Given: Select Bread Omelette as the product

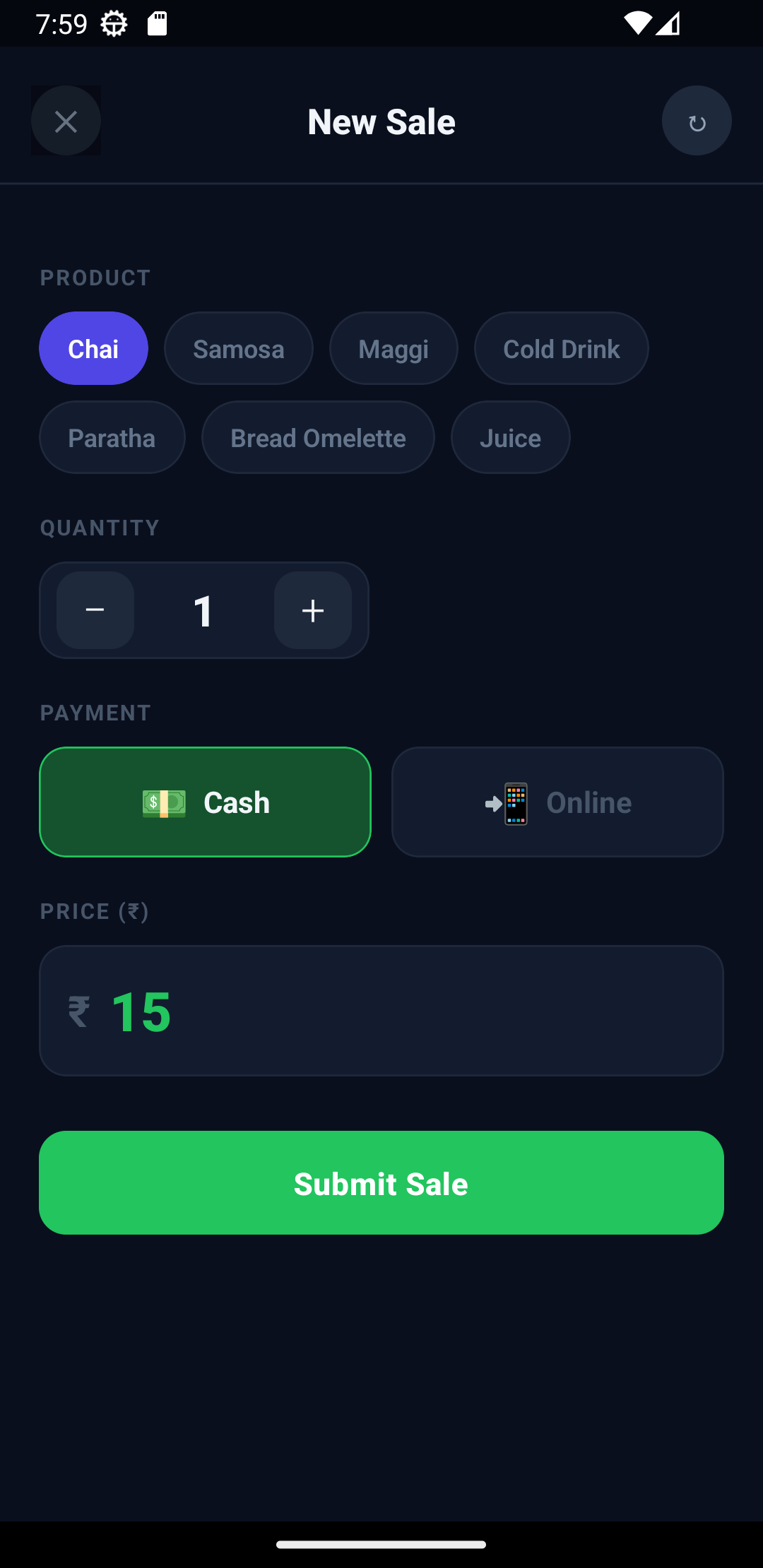Looking at the screenshot, I should click(318, 437).
